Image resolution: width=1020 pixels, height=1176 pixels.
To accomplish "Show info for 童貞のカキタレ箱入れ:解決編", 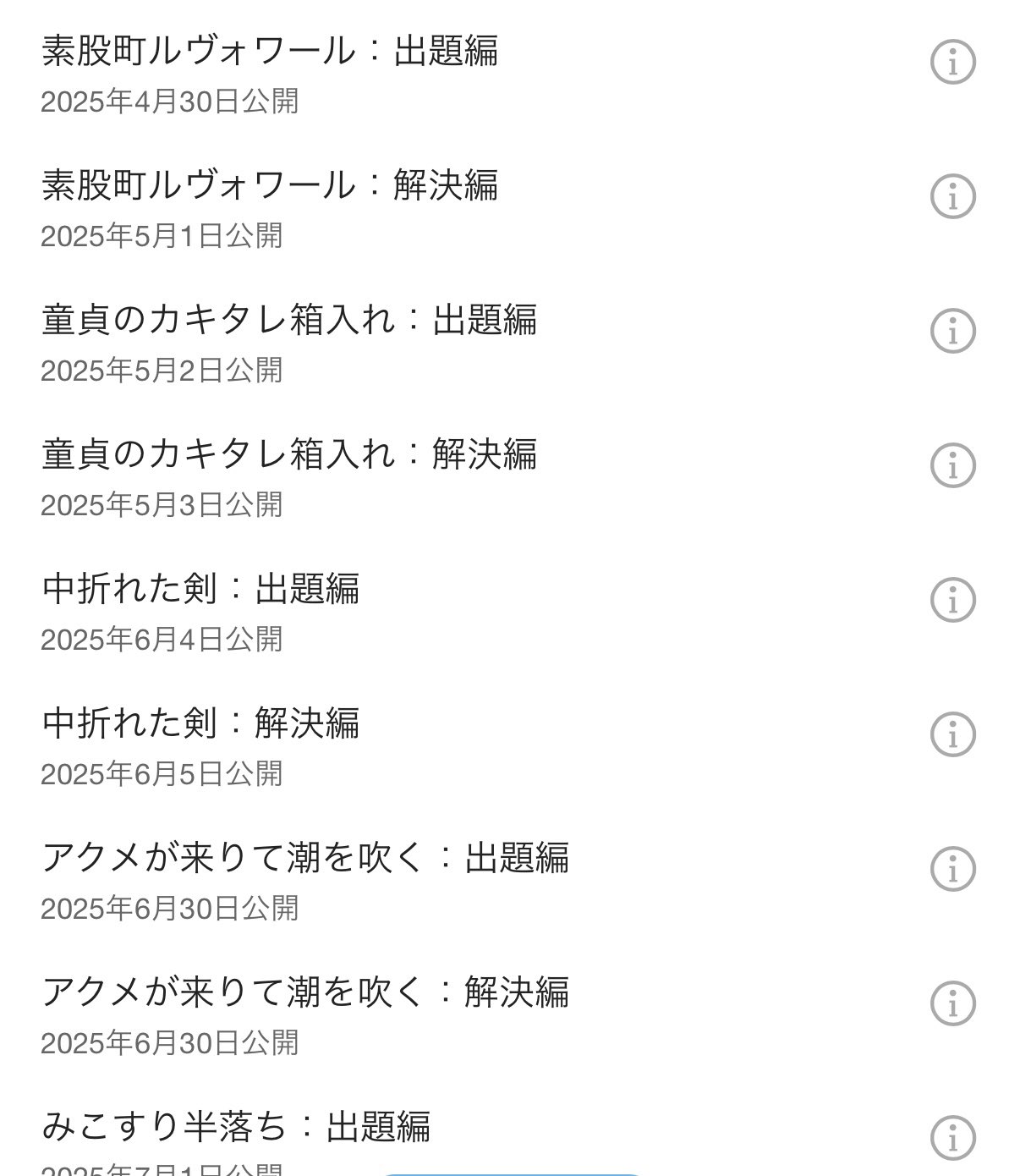I will [953, 465].
